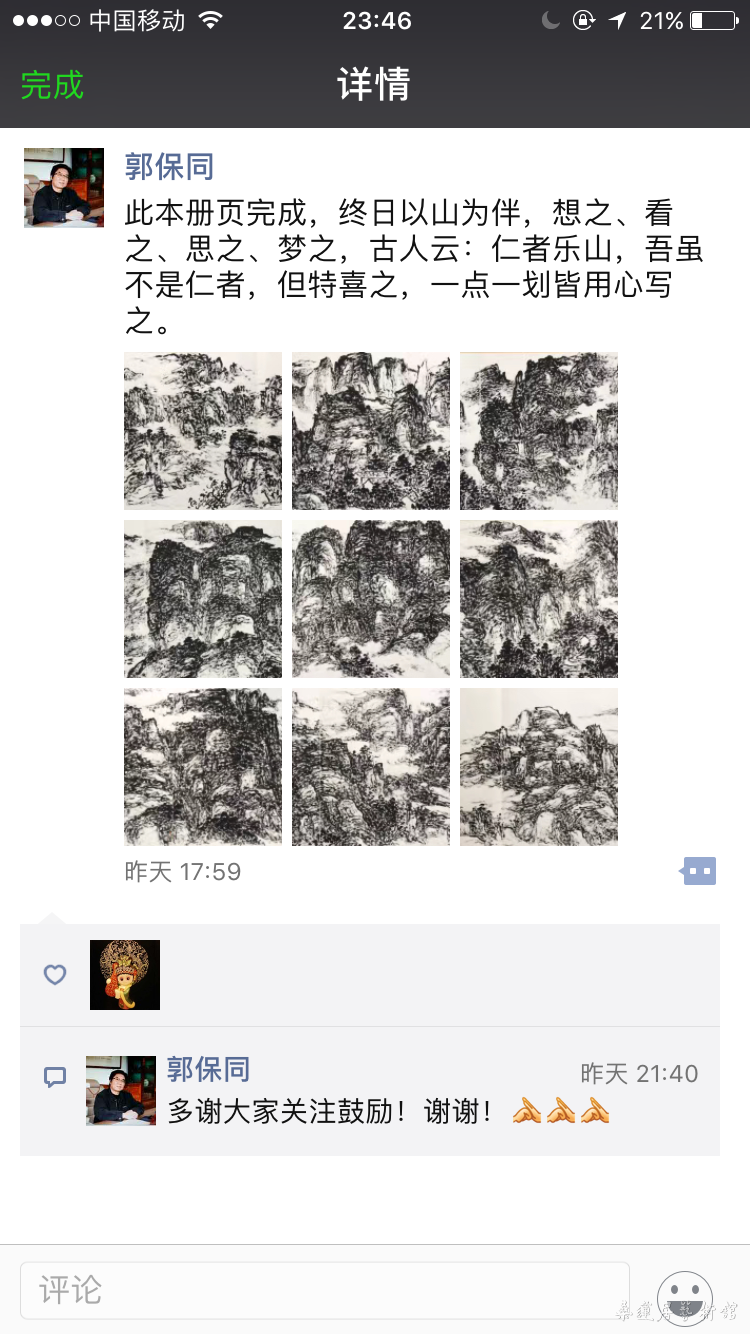Open the left painting in the middle row

coord(203,599)
